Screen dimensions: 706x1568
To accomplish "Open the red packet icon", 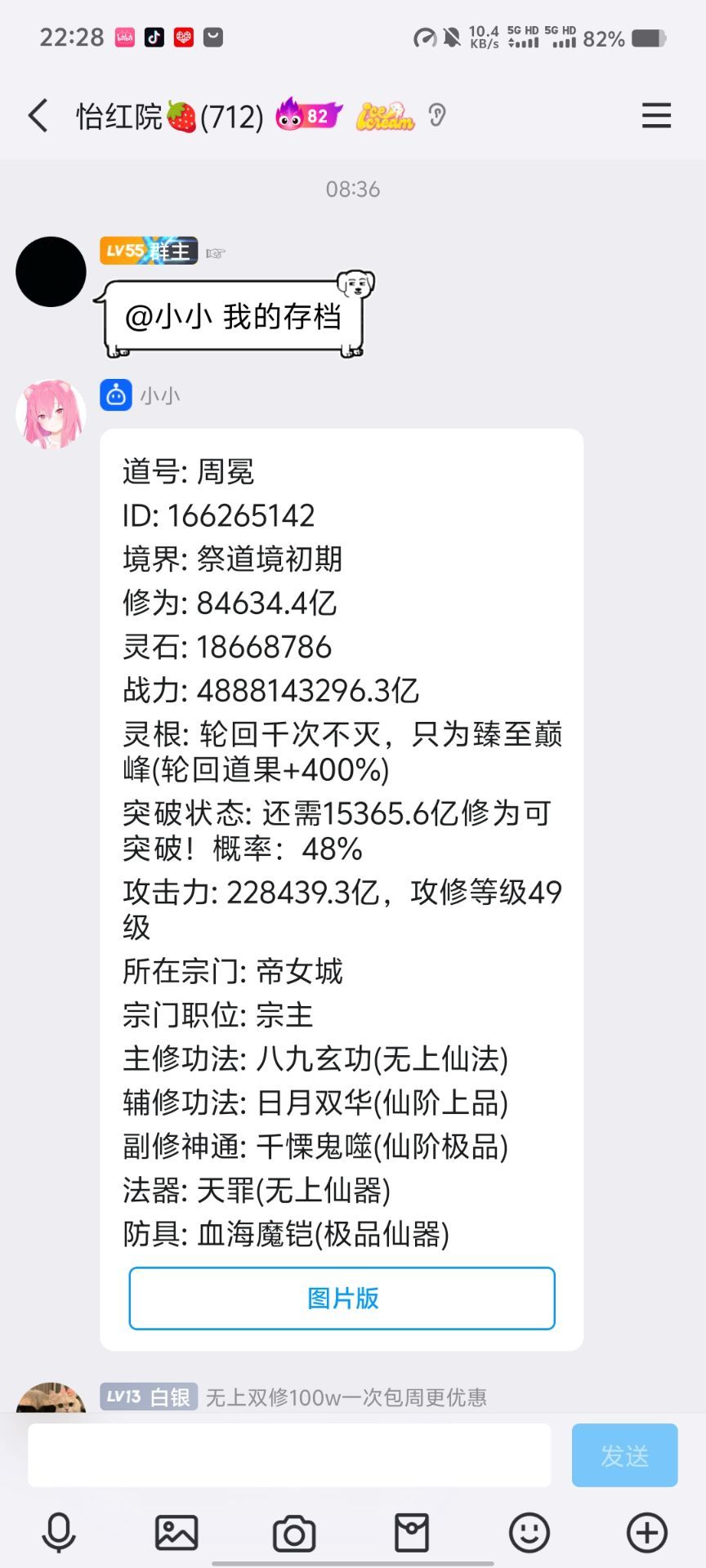I will point(412,1533).
